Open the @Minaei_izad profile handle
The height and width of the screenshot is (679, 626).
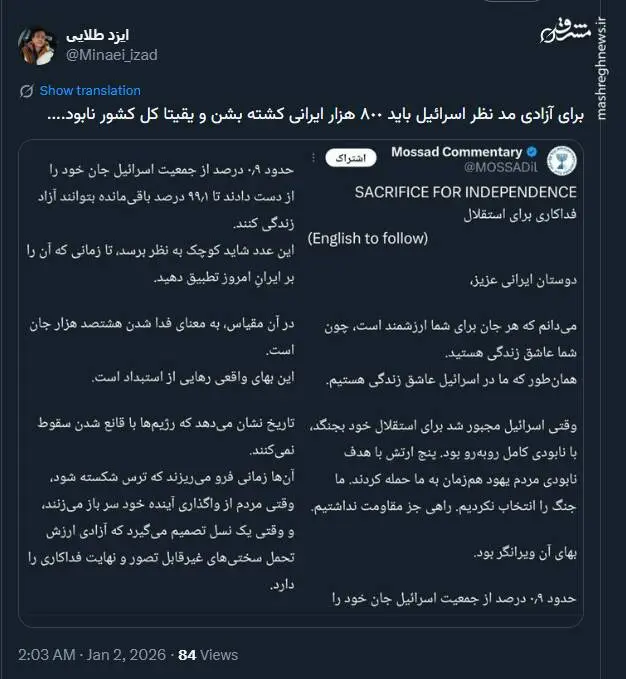[111, 55]
